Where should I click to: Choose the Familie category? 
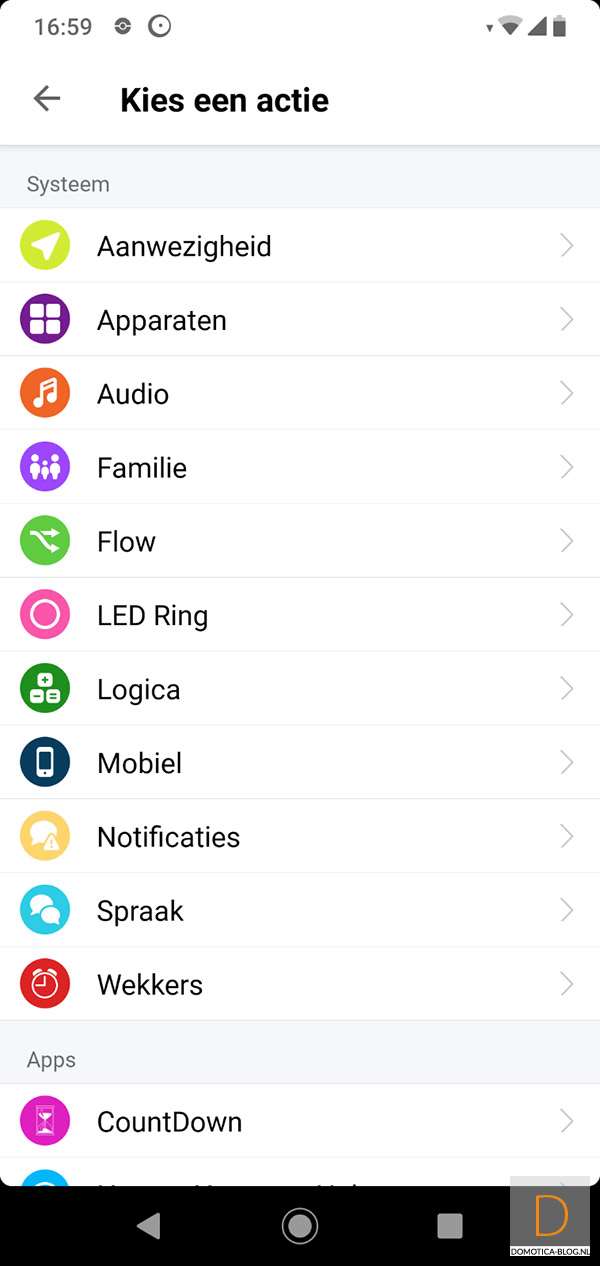pyautogui.click(x=300, y=468)
